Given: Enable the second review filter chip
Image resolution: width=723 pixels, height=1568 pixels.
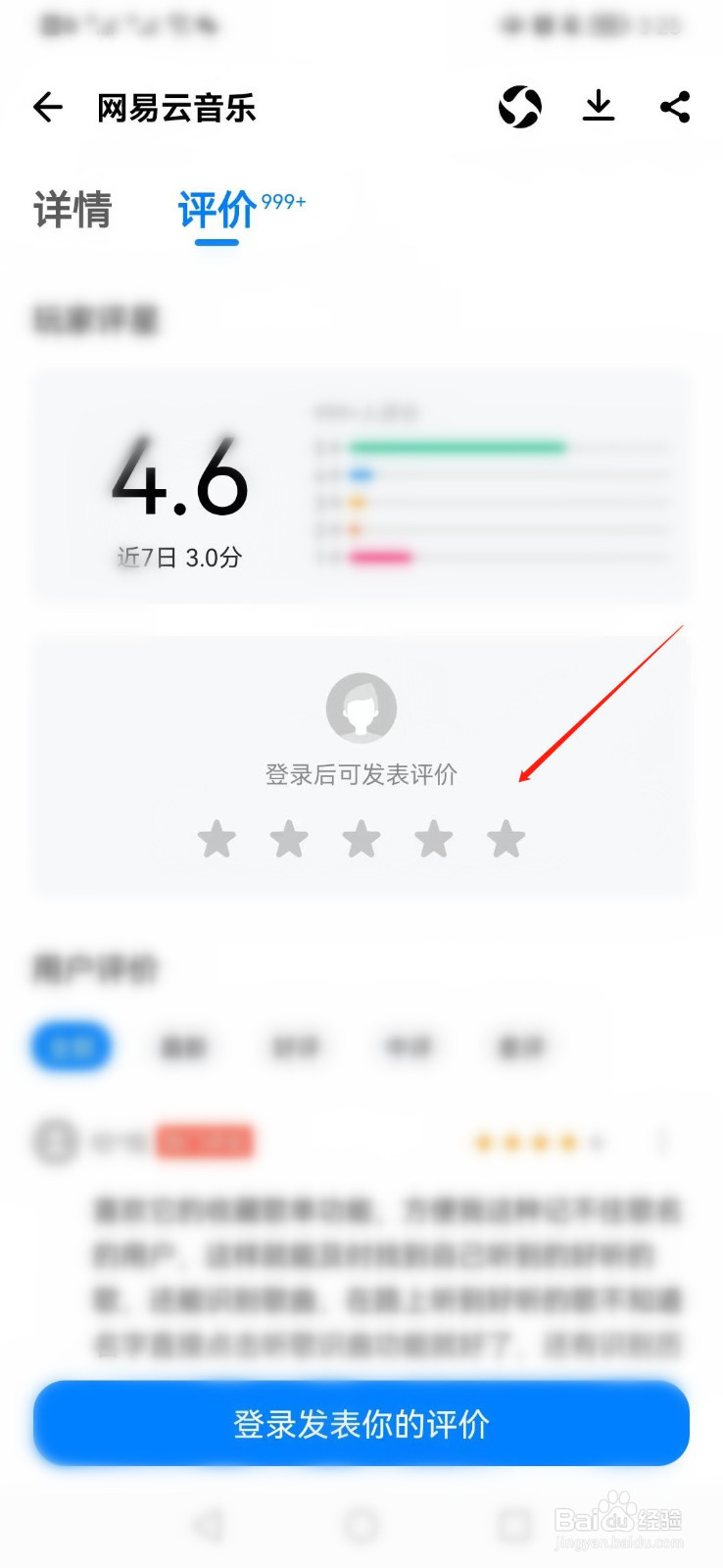Looking at the screenshot, I should [x=186, y=1046].
